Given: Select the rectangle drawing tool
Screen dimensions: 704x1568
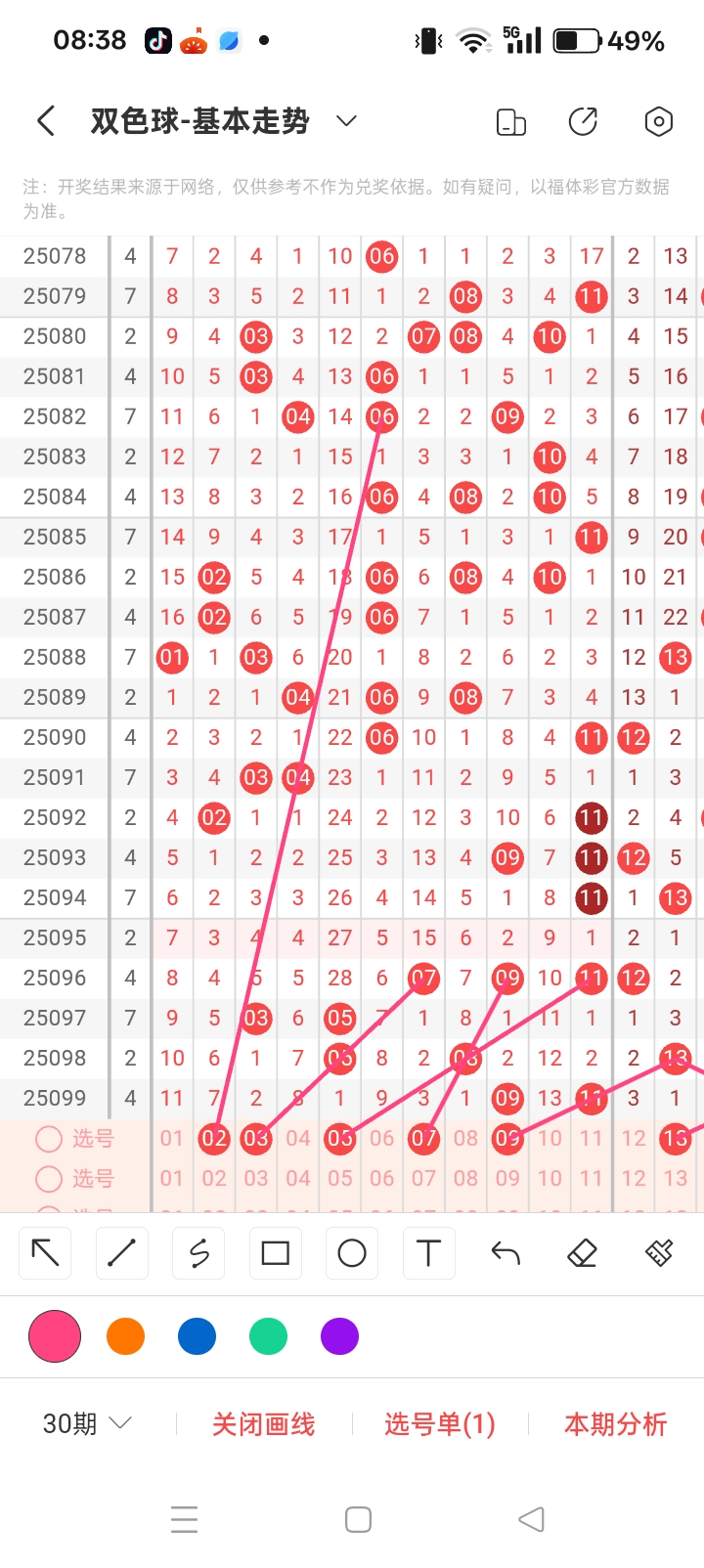Looking at the screenshot, I should pos(275,1252).
